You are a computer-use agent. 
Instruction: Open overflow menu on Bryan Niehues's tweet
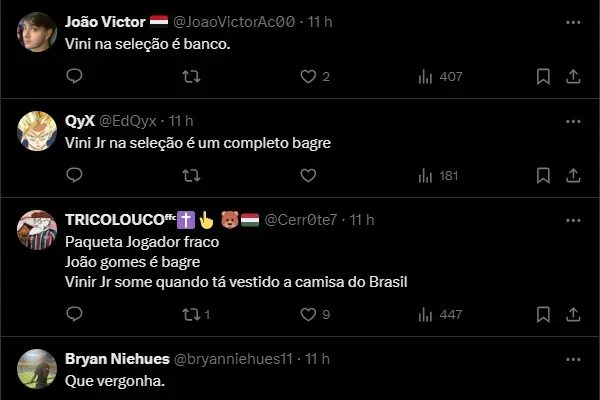coord(573,358)
